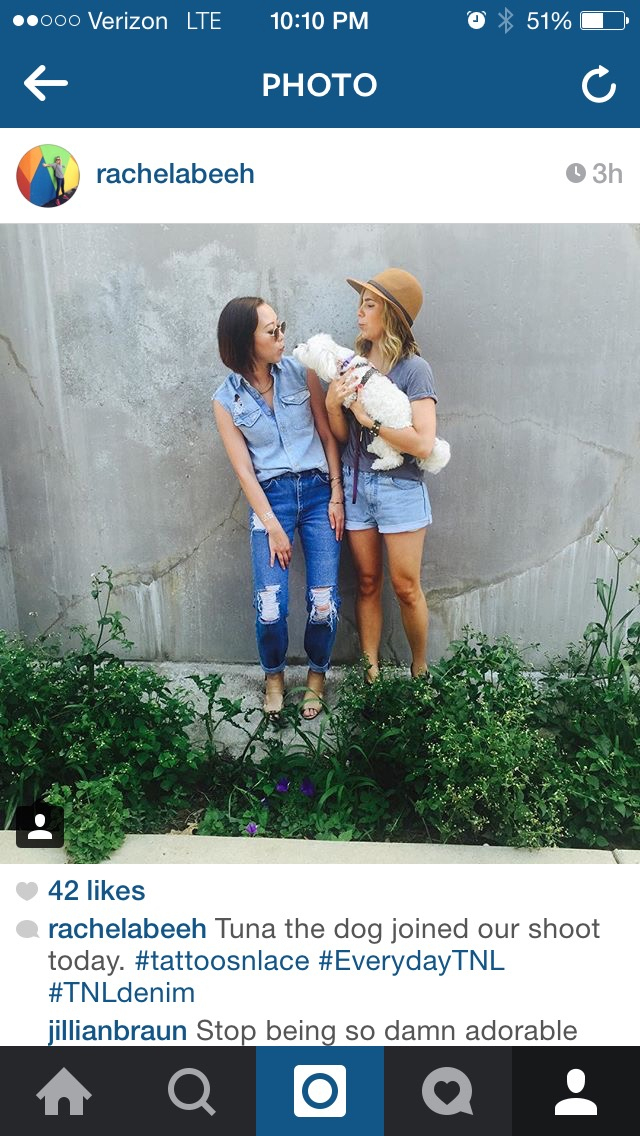This screenshot has width=640, height=1136.
Task: Go back using the arrow icon
Action: point(46,84)
